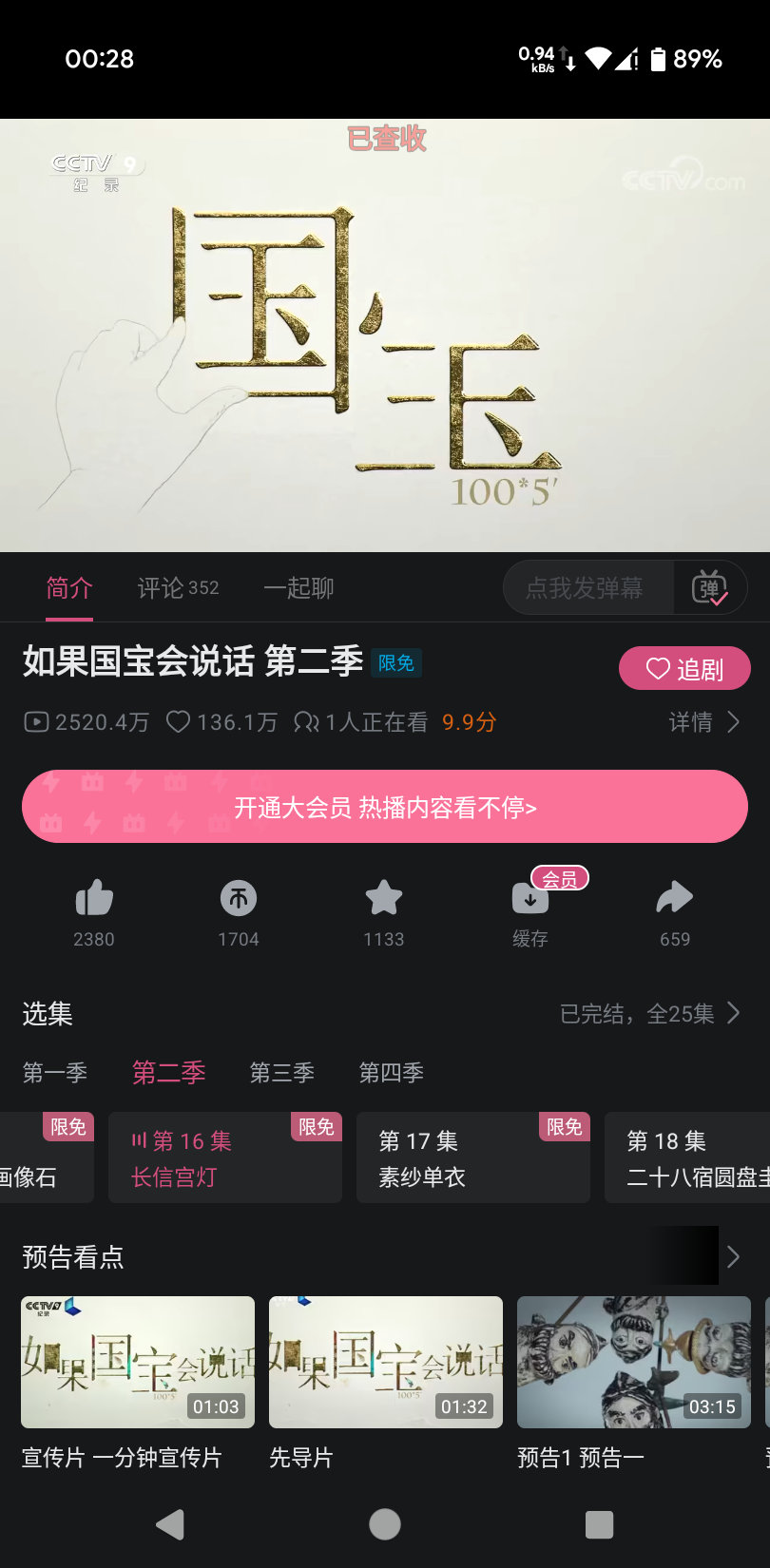Share this video
The height and width of the screenshot is (1568, 770).
click(675, 899)
